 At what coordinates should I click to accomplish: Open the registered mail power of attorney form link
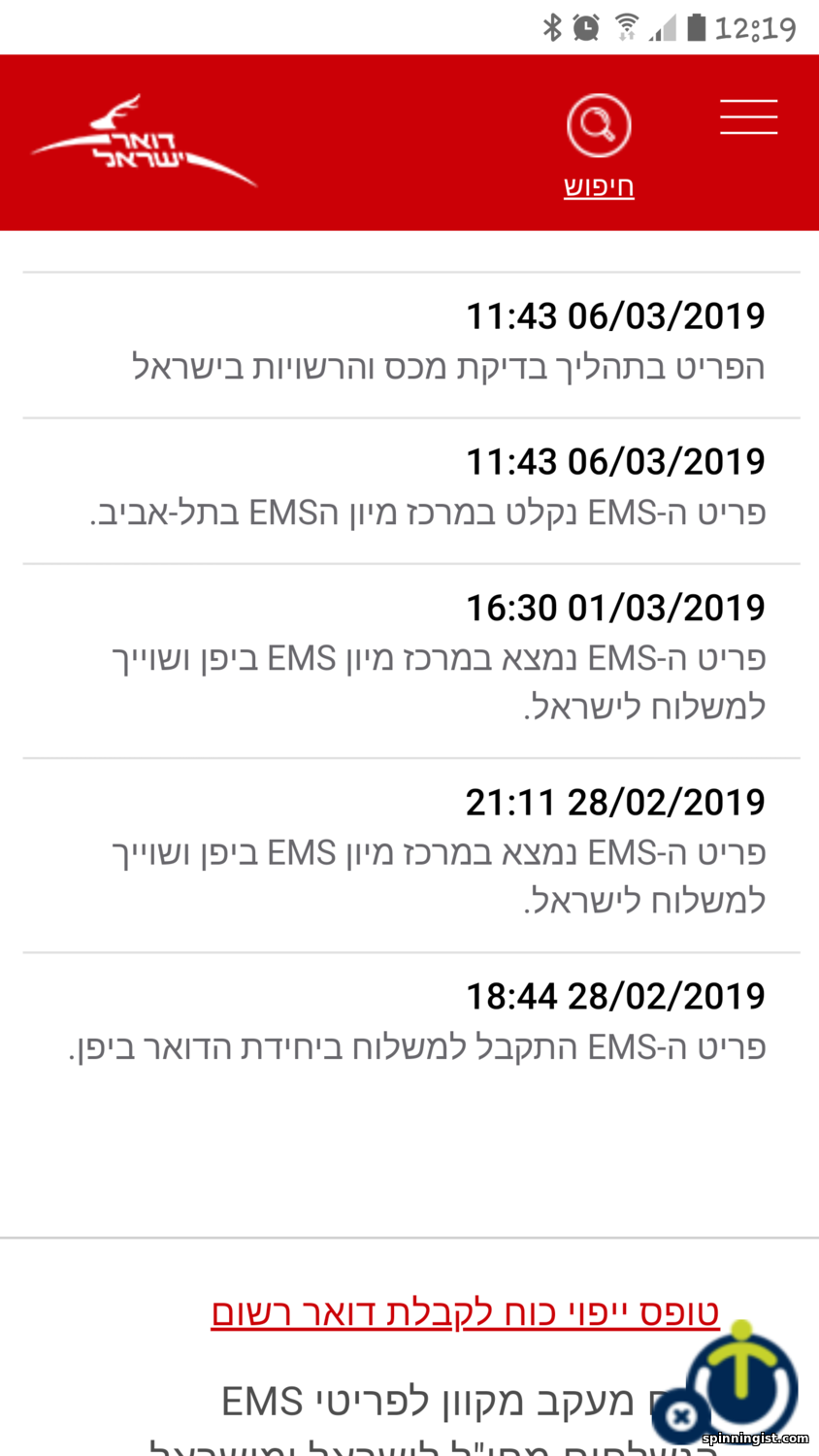465,1312
